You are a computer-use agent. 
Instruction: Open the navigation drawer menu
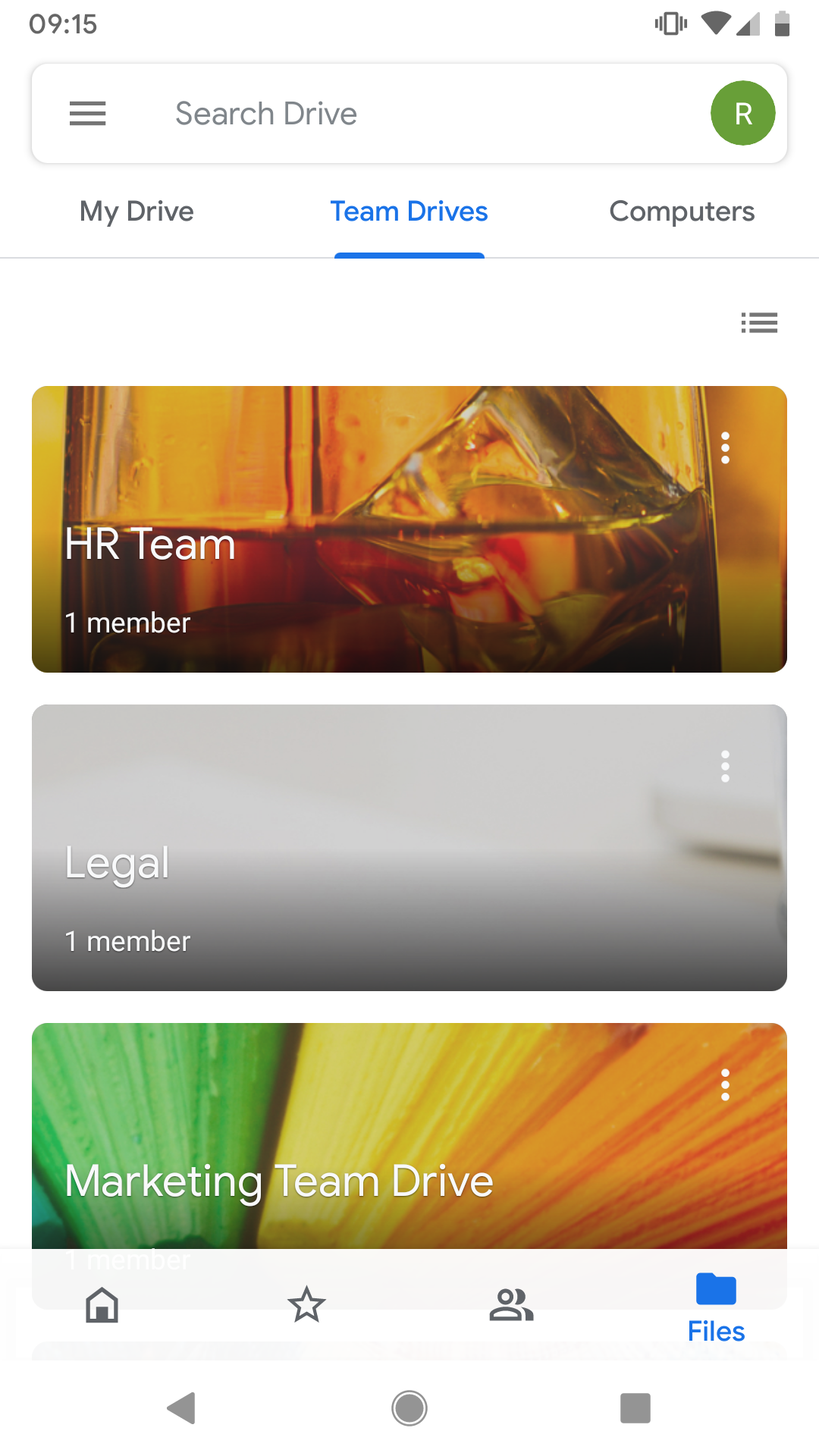click(x=87, y=113)
